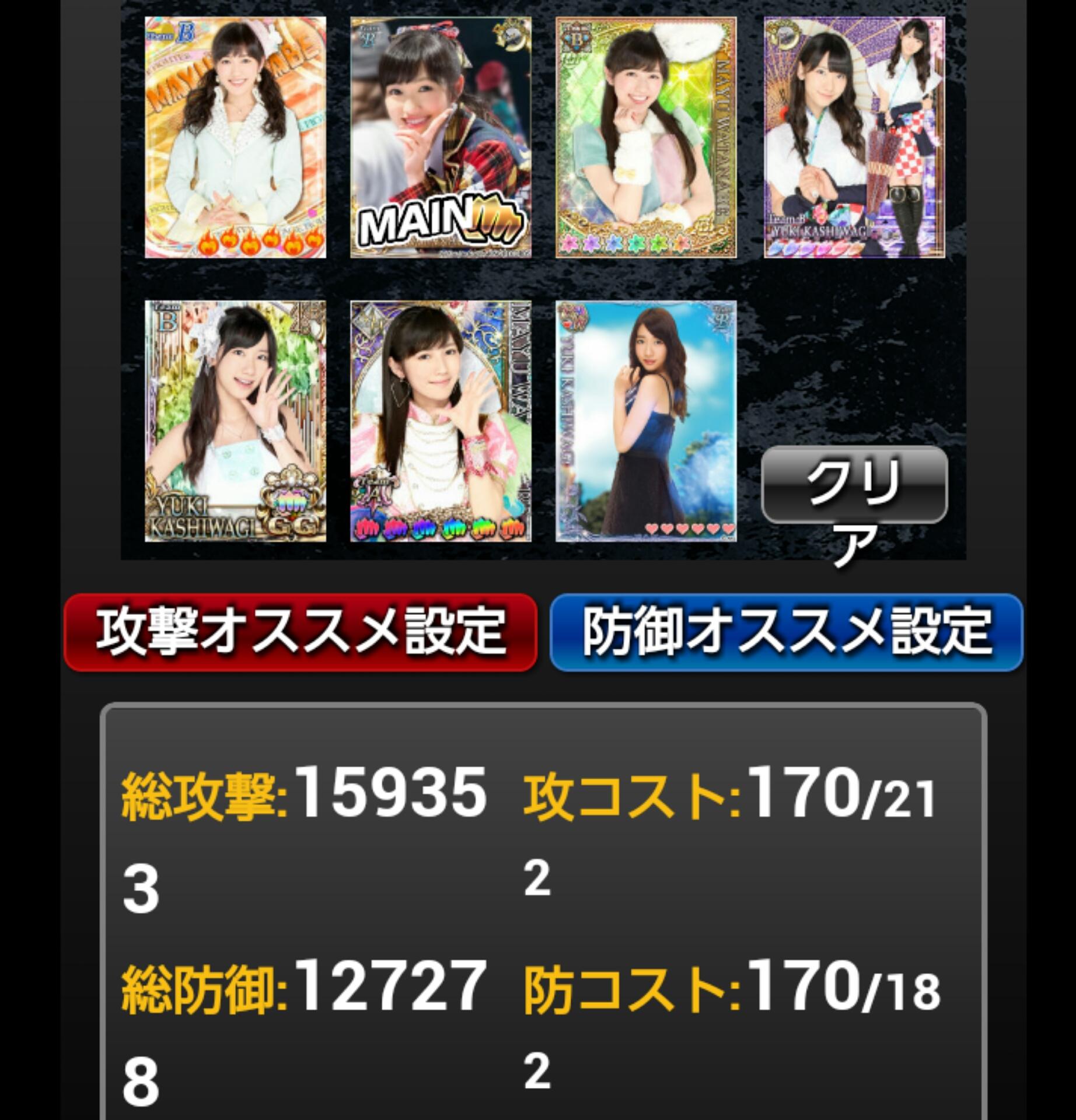Select the card marked MAIN
Screen dimensions: 1076x1120
[x=441, y=138]
